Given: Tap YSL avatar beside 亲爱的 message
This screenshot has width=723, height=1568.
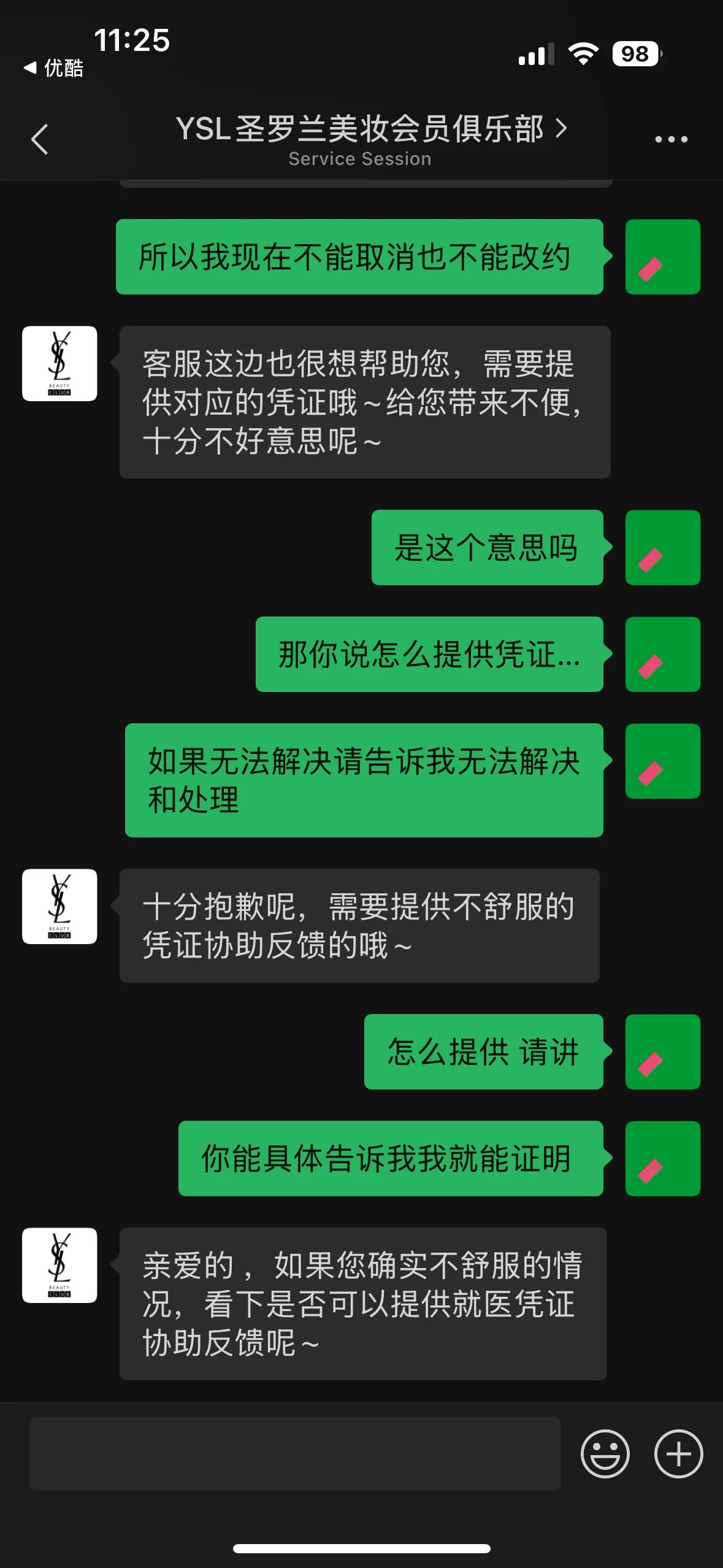Looking at the screenshot, I should (x=59, y=1265).
